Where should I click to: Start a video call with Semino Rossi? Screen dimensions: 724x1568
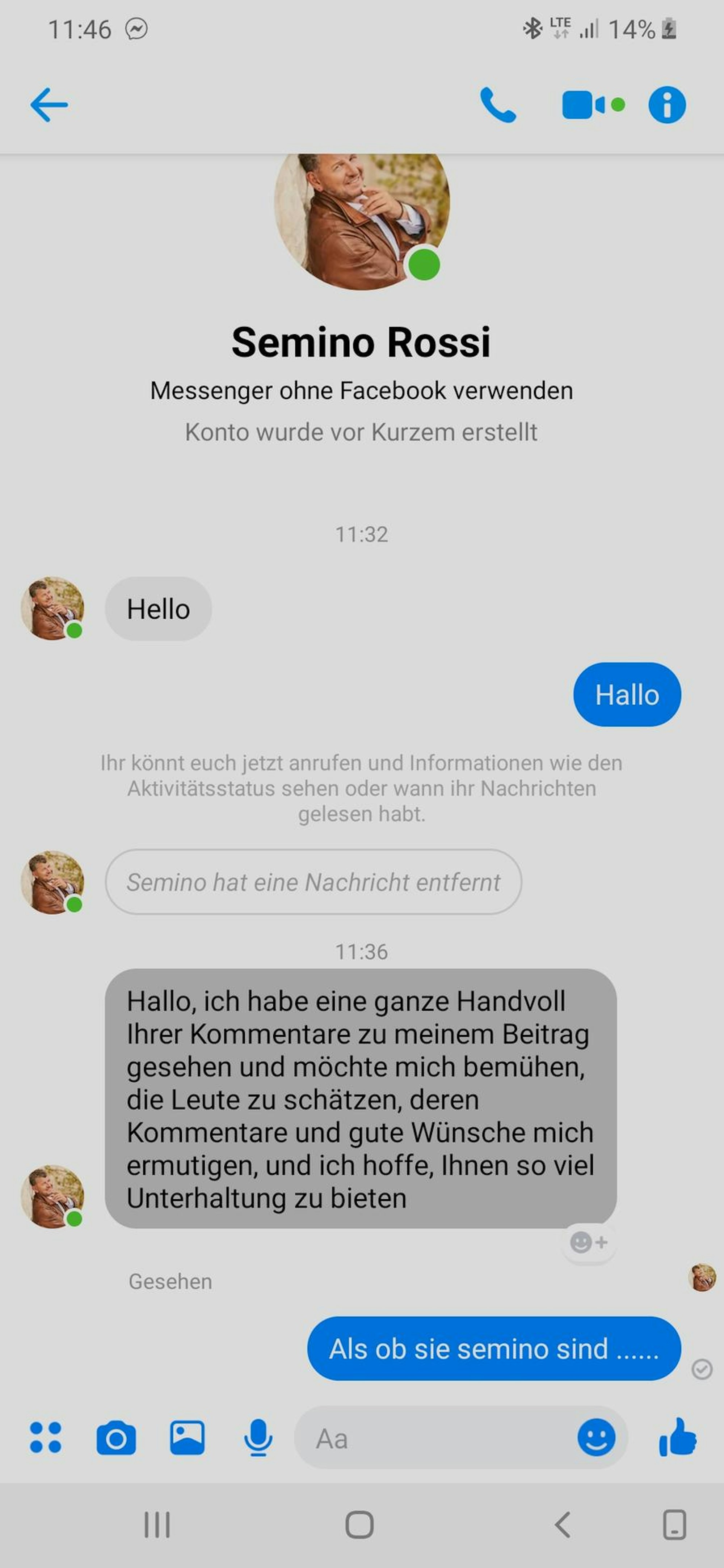click(x=585, y=105)
